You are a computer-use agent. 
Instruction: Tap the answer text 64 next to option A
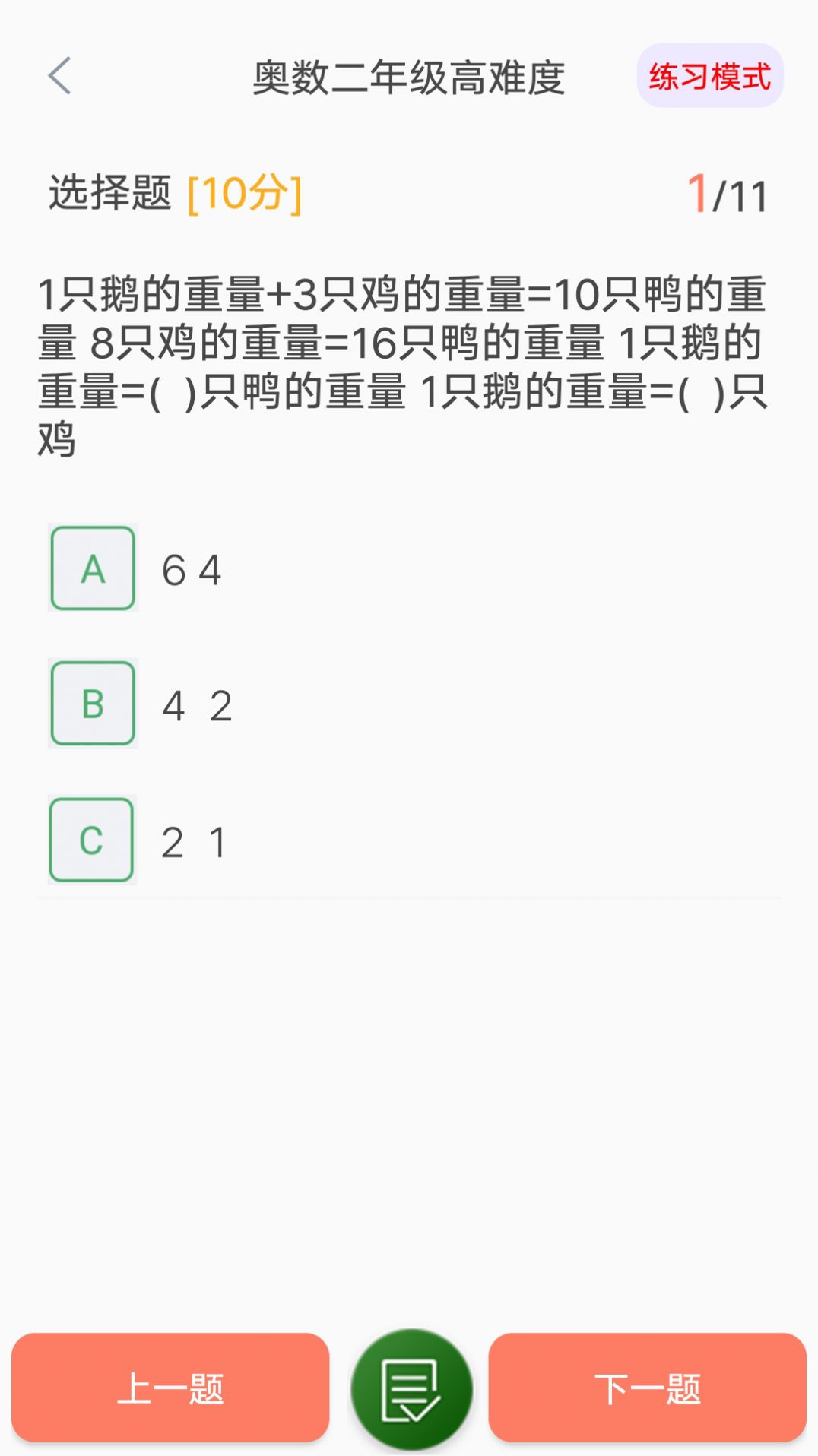(x=190, y=568)
